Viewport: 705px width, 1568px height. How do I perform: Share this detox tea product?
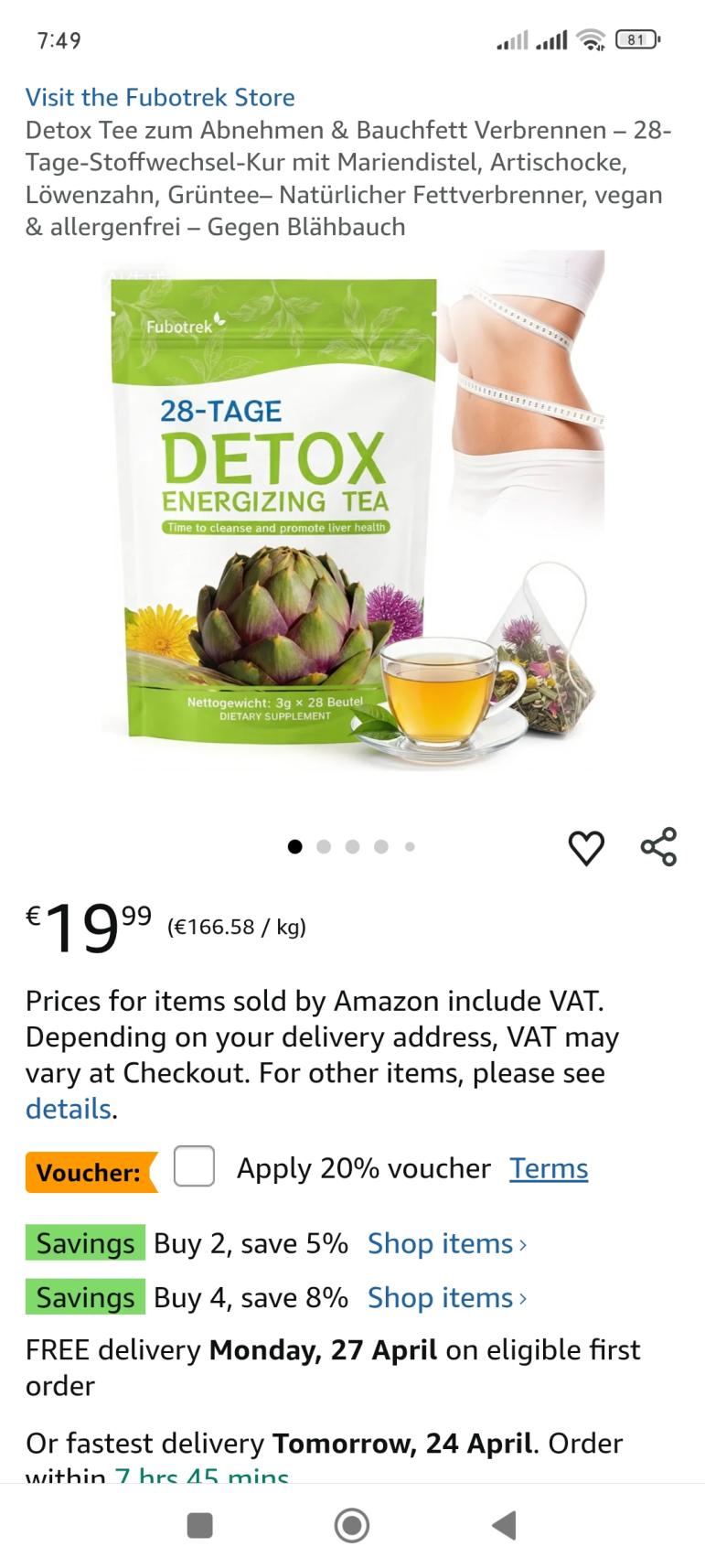pyautogui.click(x=658, y=847)
